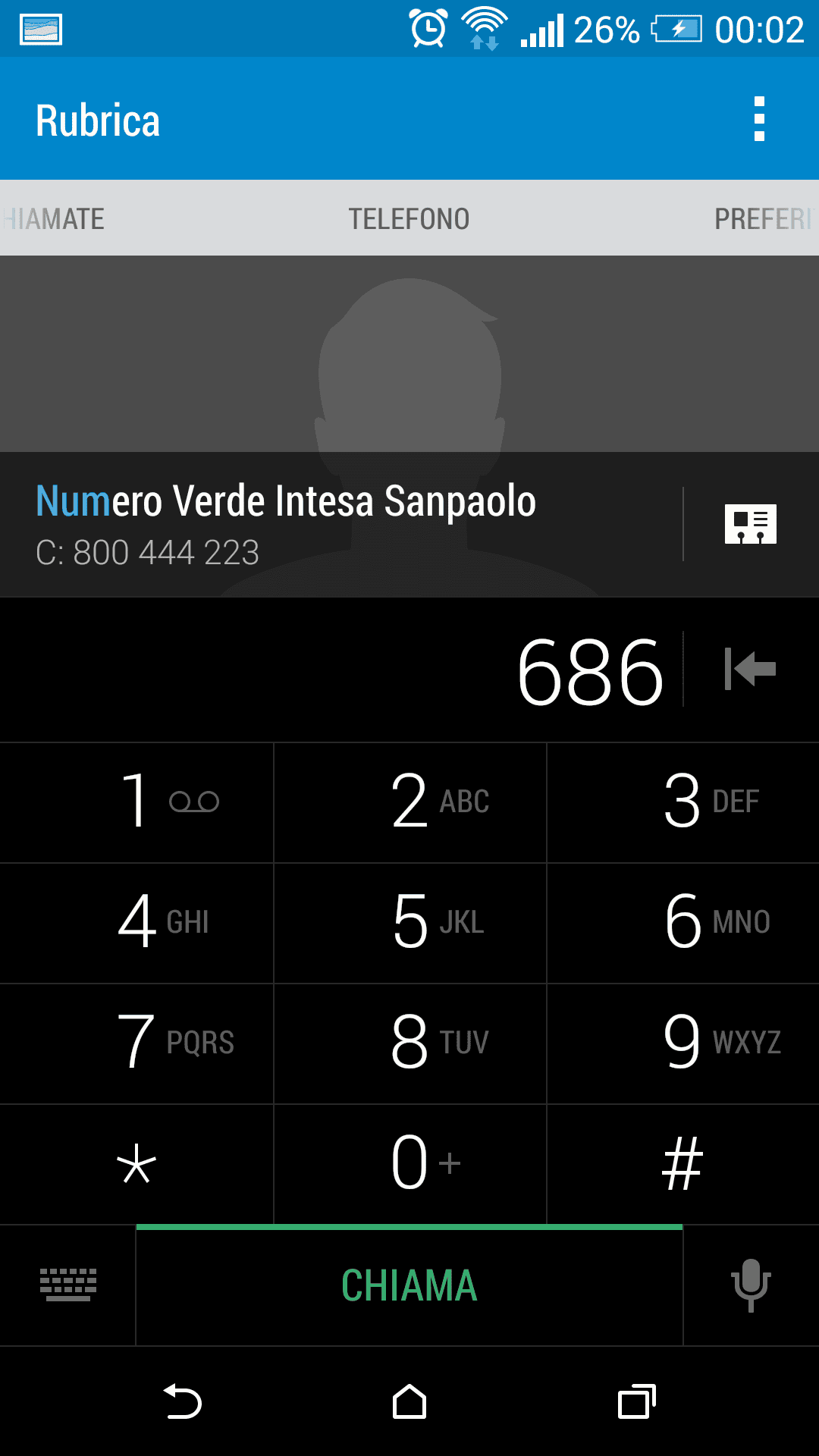Tap Chiama to place the call
Image resolution: width=819 pixels, height=1456 pixels.
pos(409,1285)
